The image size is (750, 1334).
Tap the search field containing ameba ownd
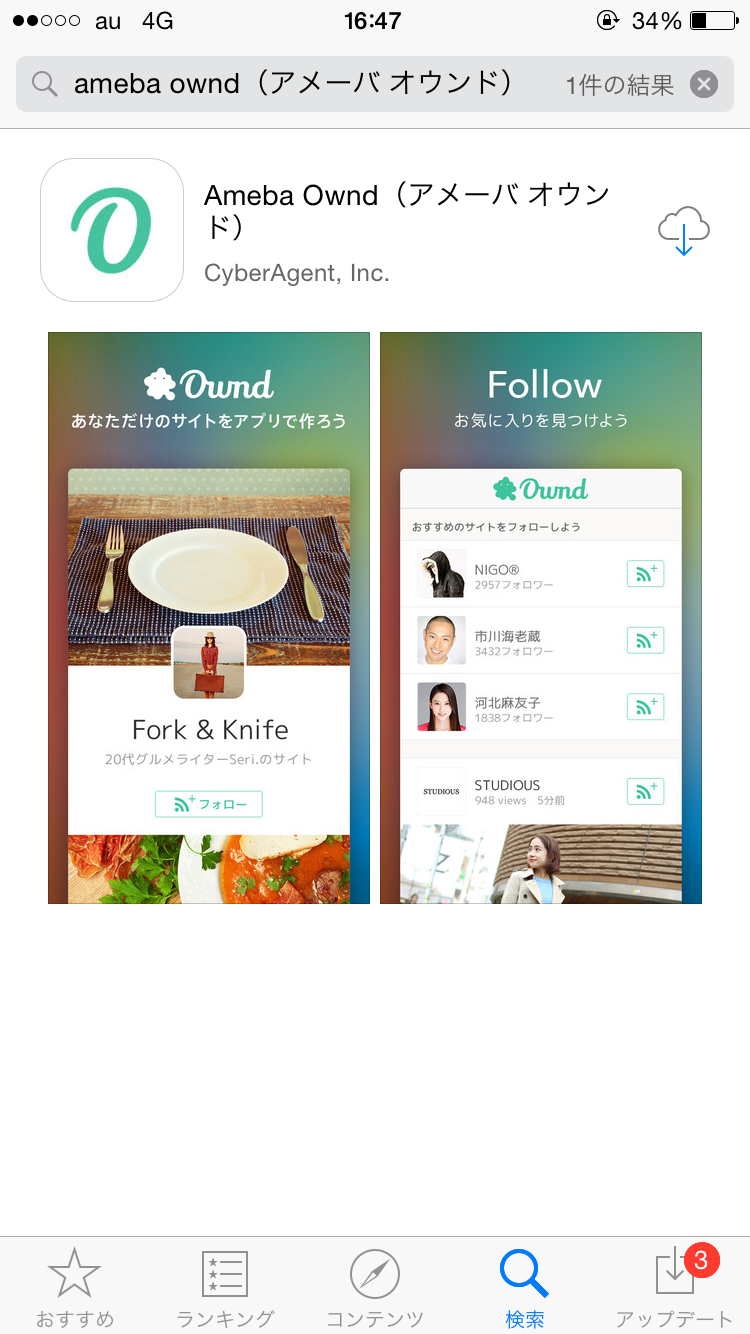[375, 84]
